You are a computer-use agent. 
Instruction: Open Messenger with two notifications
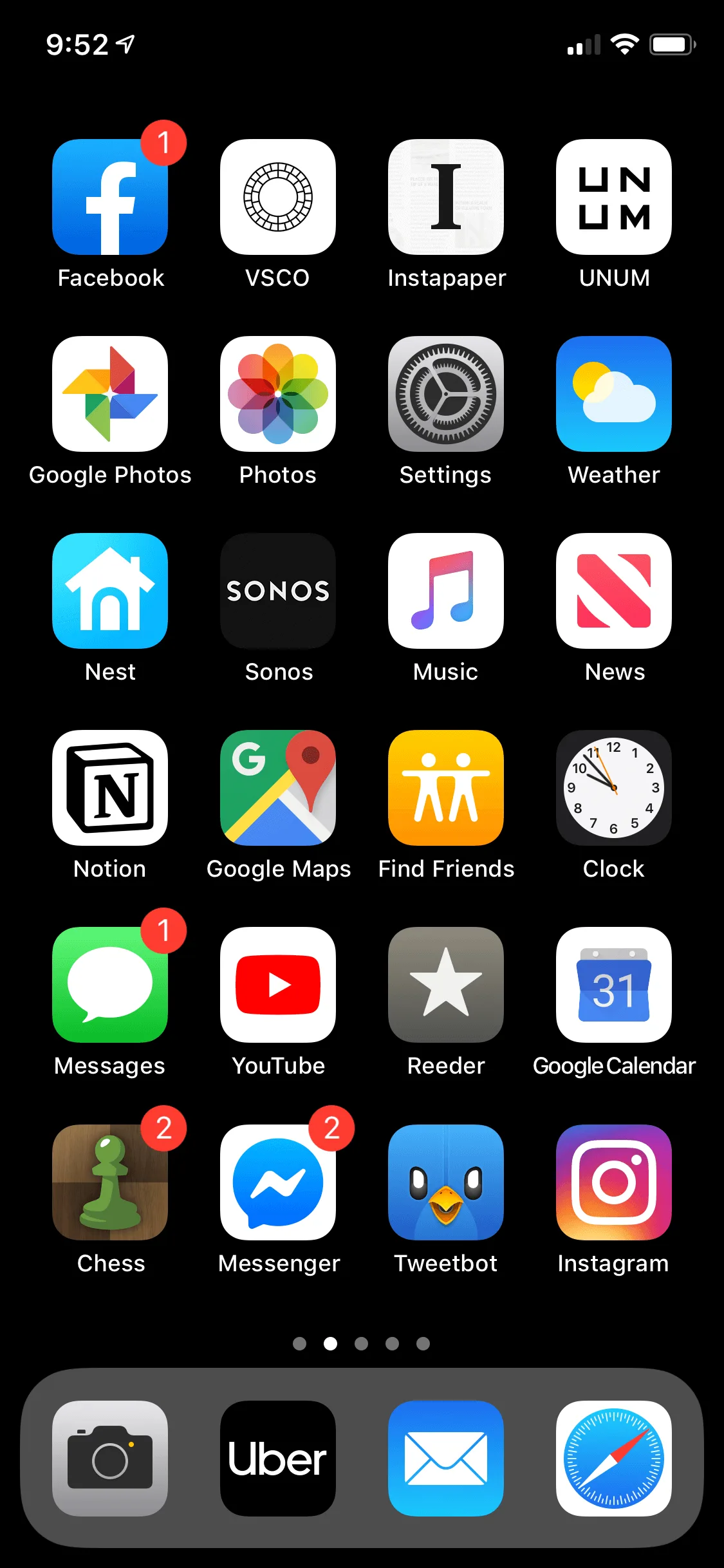coord(278,1182)
